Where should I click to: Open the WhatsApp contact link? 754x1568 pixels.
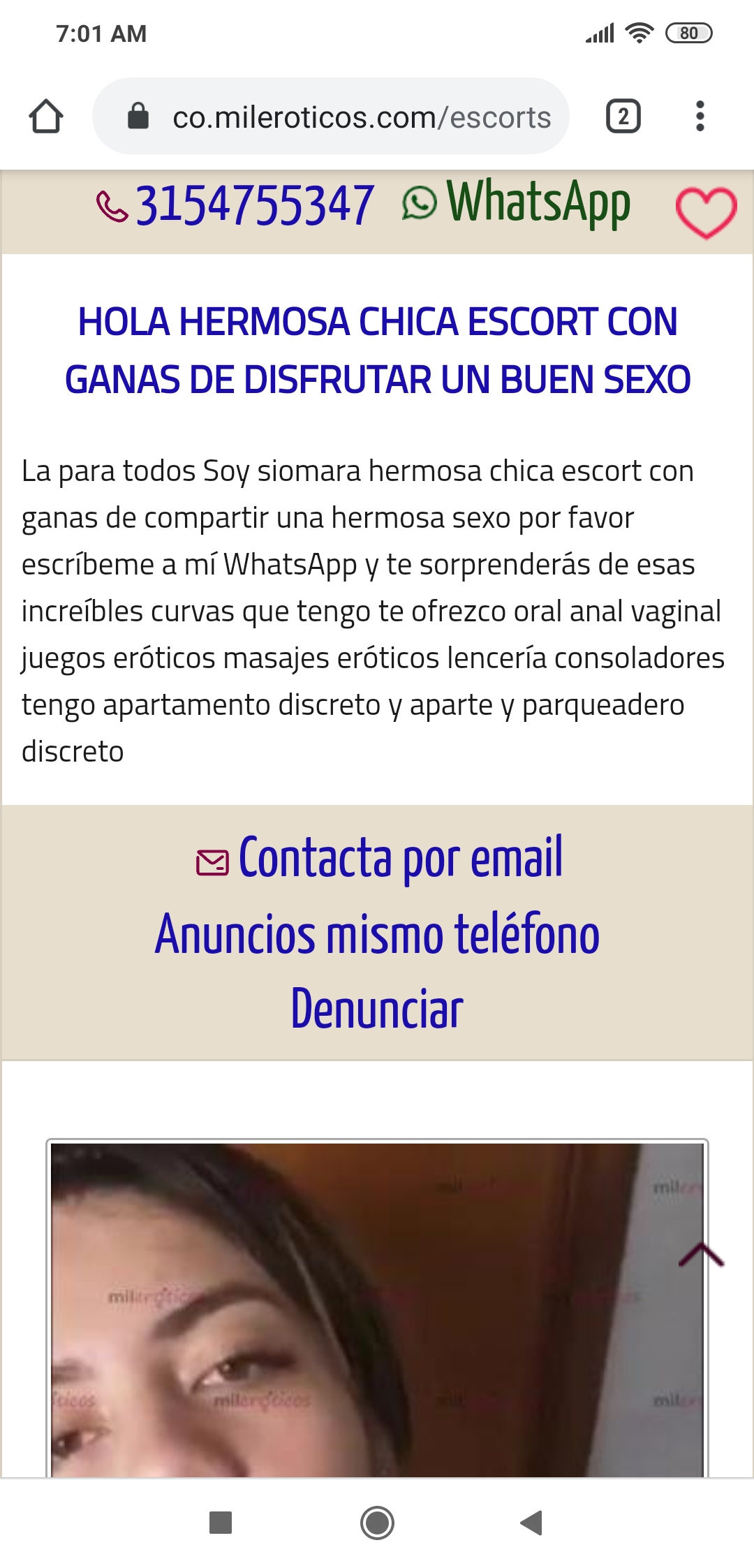pos(517,203)
